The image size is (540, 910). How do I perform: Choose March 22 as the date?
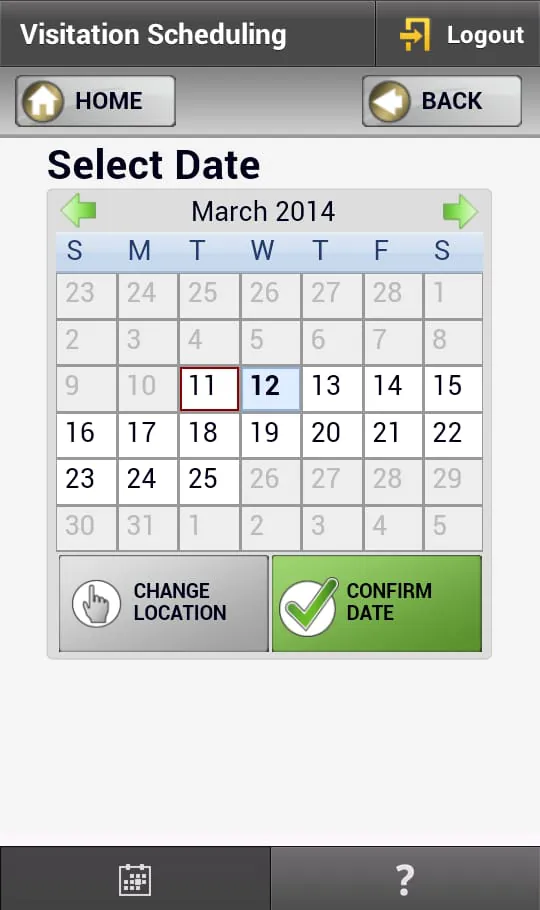point(453,435)
